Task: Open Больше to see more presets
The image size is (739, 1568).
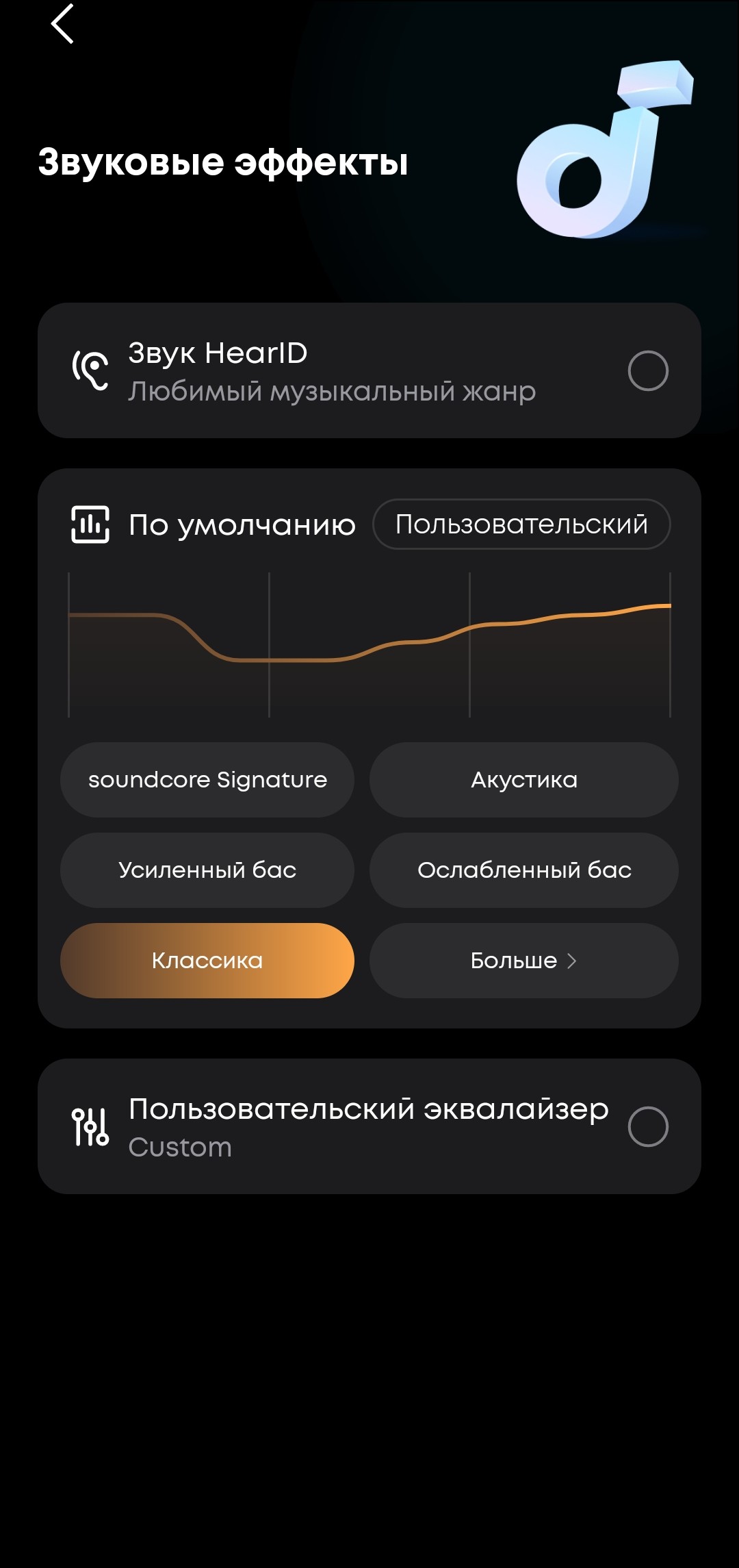Action: (523, 961)
